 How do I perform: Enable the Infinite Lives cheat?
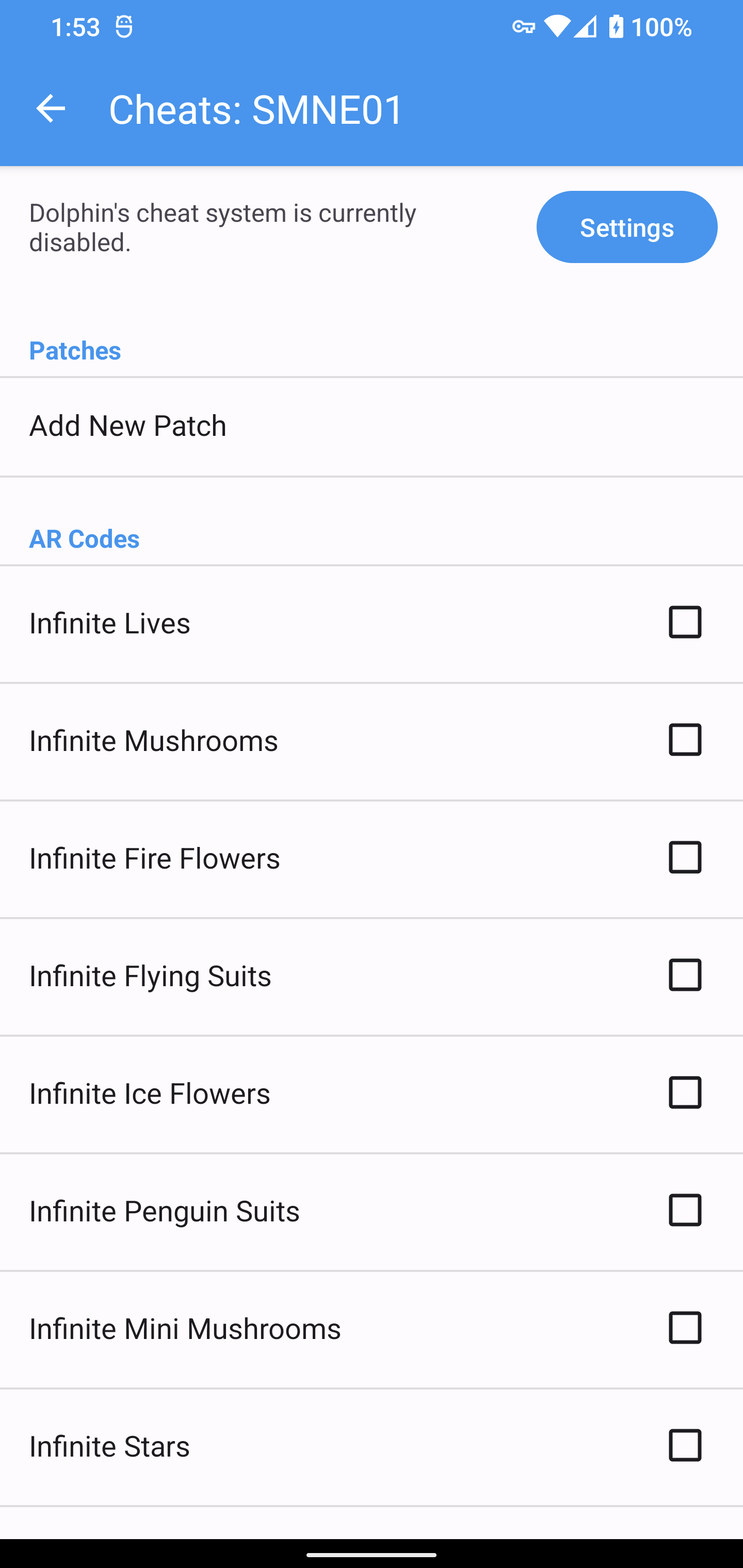tap(685, 622)
